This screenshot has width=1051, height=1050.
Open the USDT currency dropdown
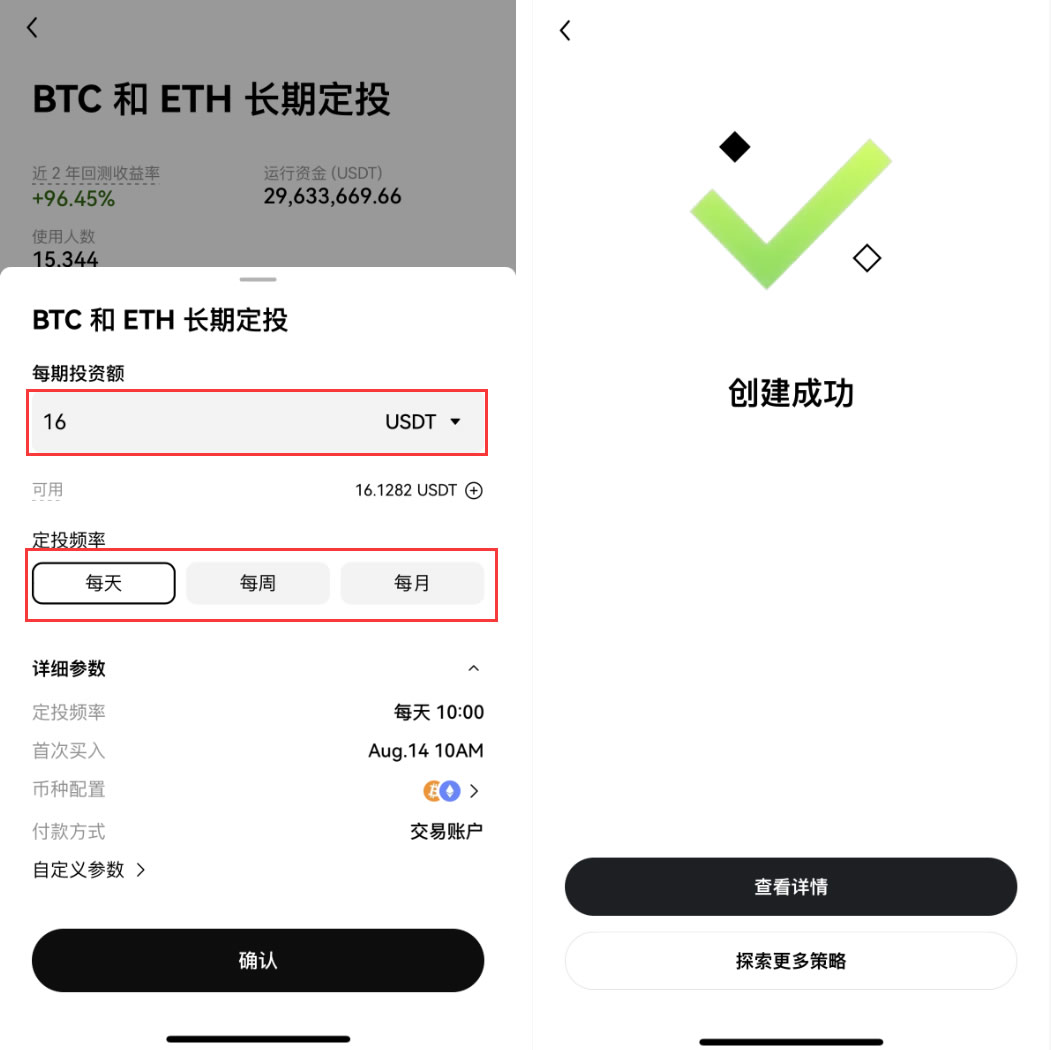[x=424, y=422]
